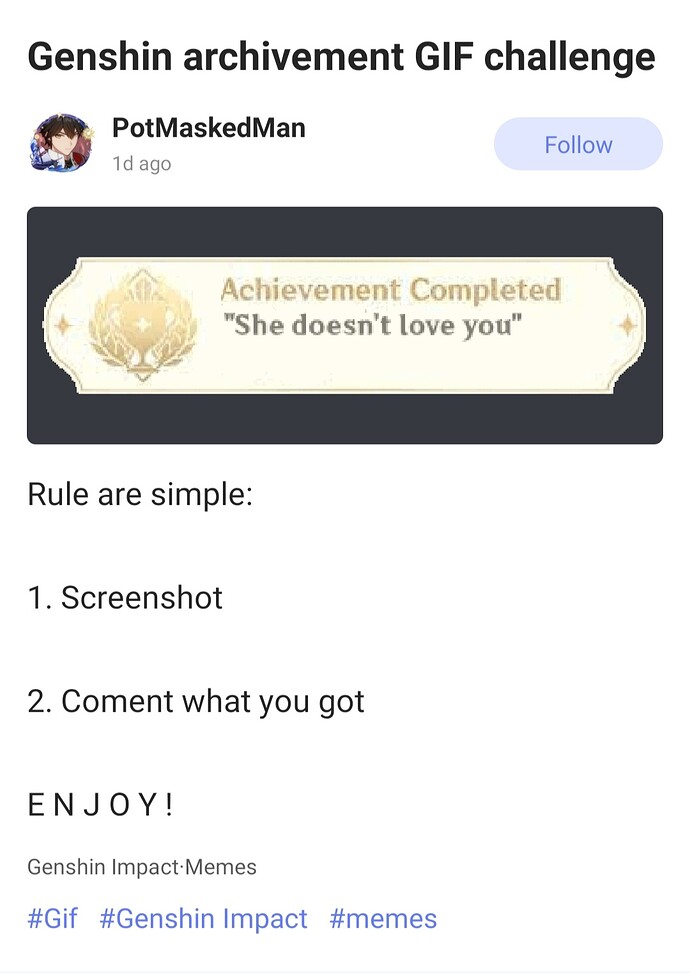The image size is (690, 973).
Task: Open the Achievement Completed GIF image
Action: tap(344, 325)
